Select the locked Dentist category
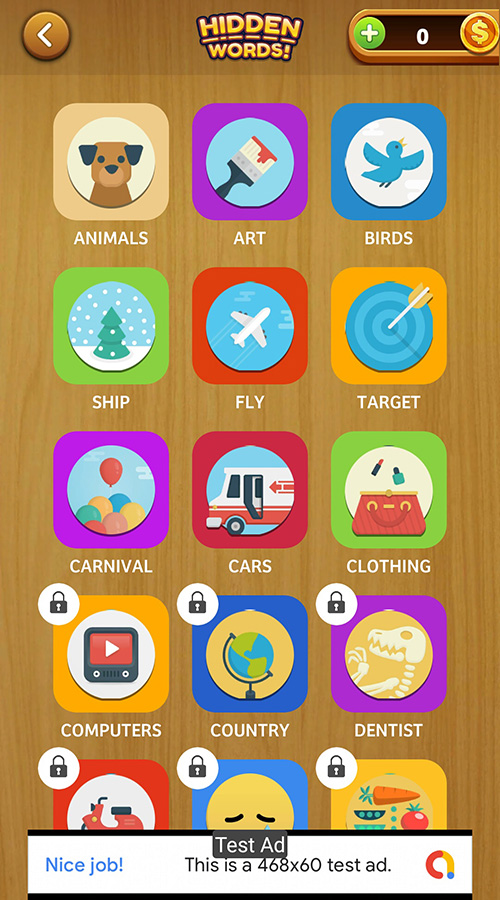 (x=389, y=654)
